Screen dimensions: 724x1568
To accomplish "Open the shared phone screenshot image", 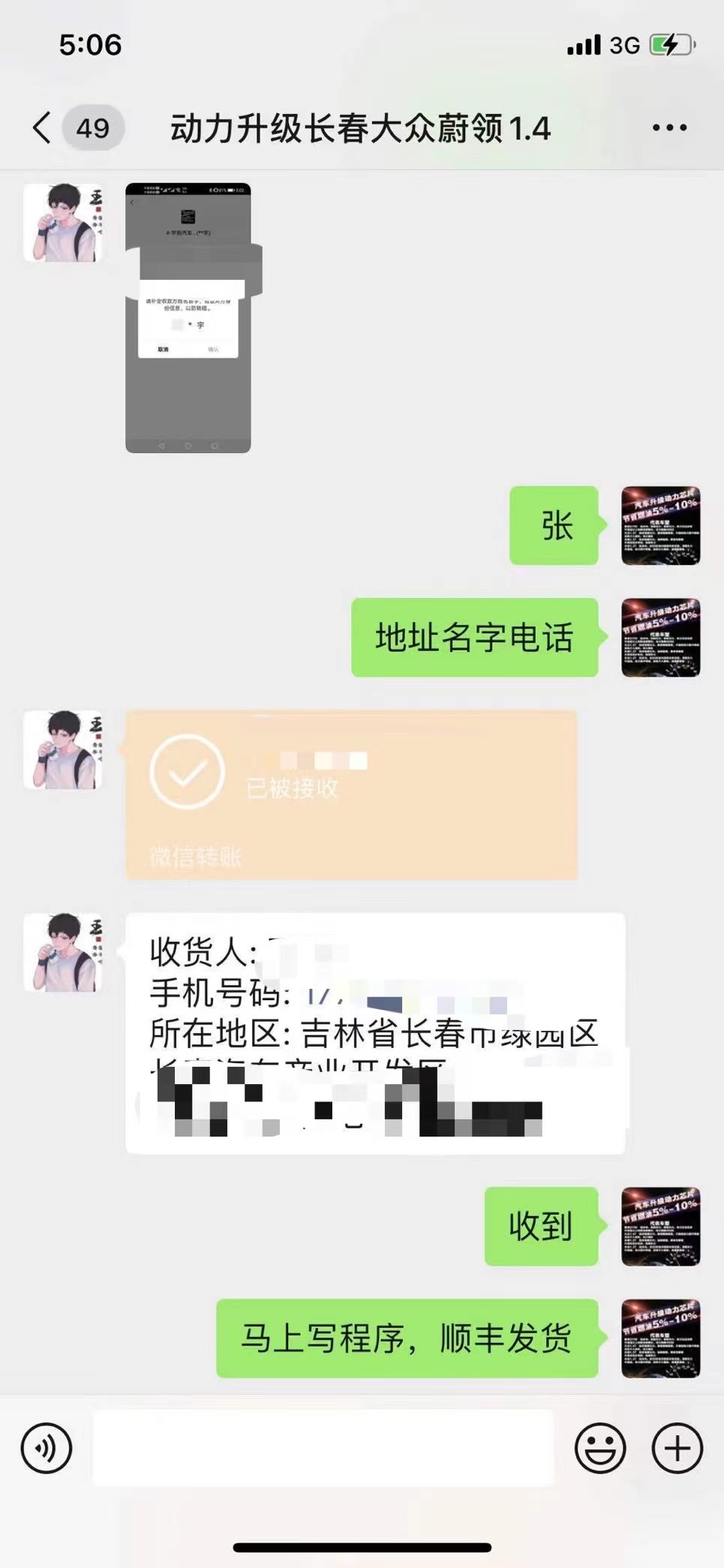I will pyautogui.click(x=188, y=318).
